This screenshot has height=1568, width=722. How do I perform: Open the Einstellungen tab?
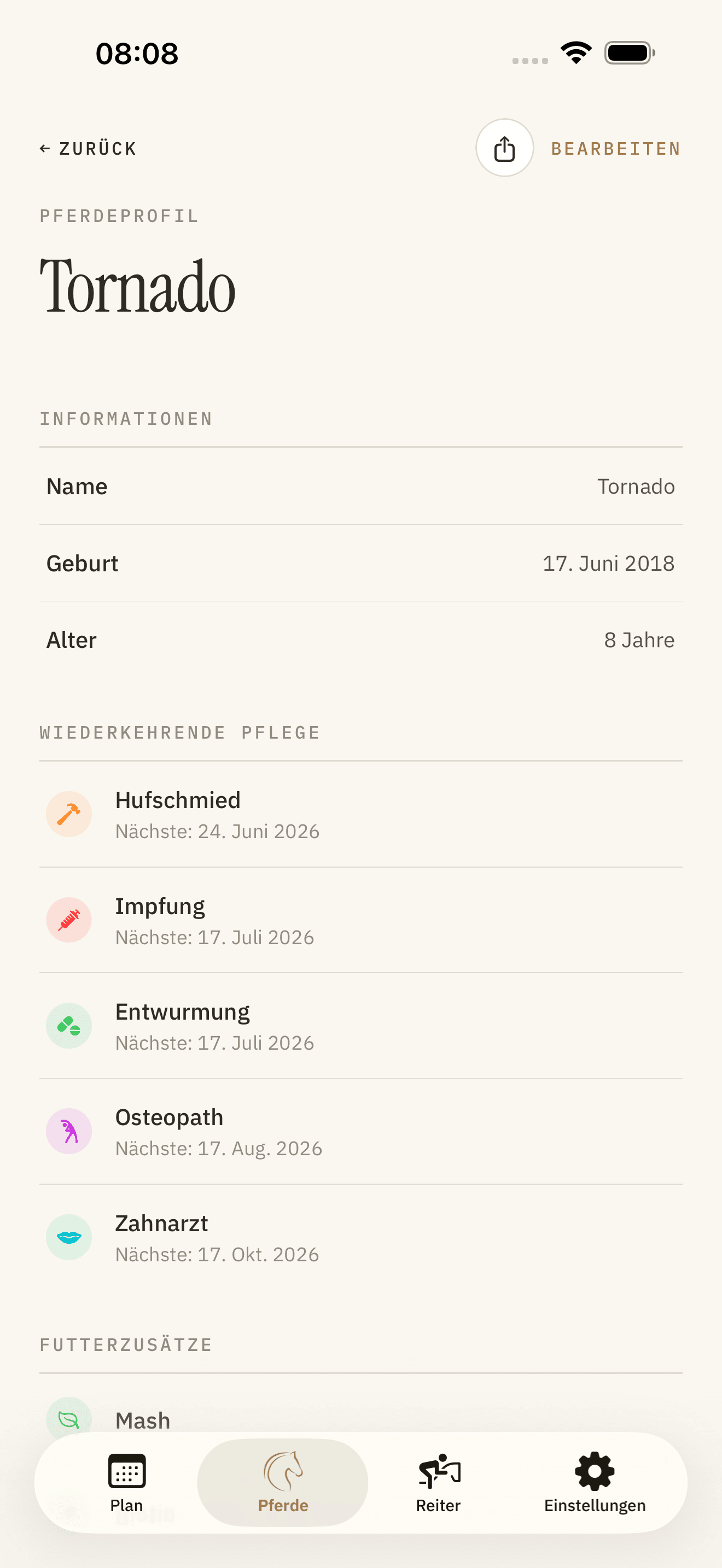pyautogui.click(x=595, y=1483)
